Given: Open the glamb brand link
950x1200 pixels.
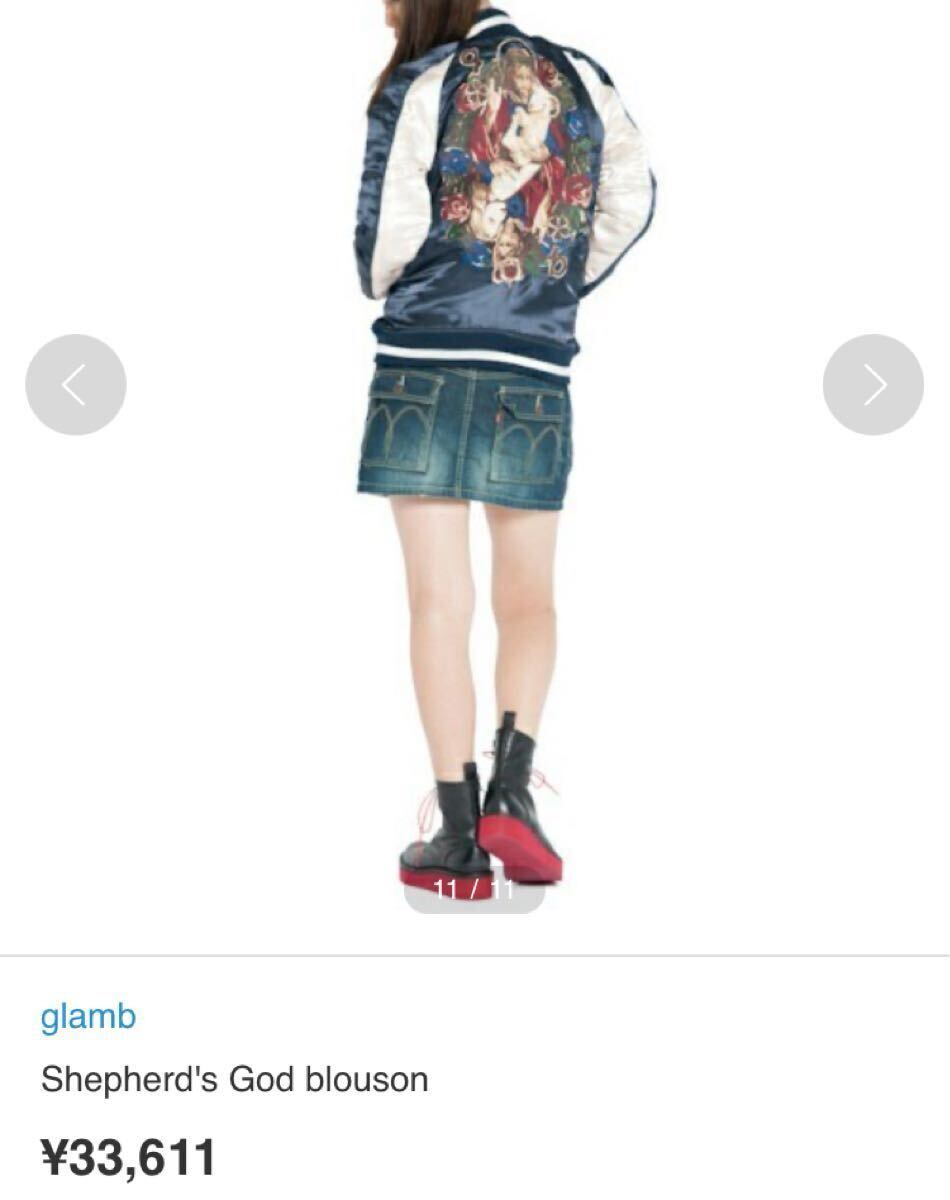Looking at the screenshot, I should tap(88, 1017).
